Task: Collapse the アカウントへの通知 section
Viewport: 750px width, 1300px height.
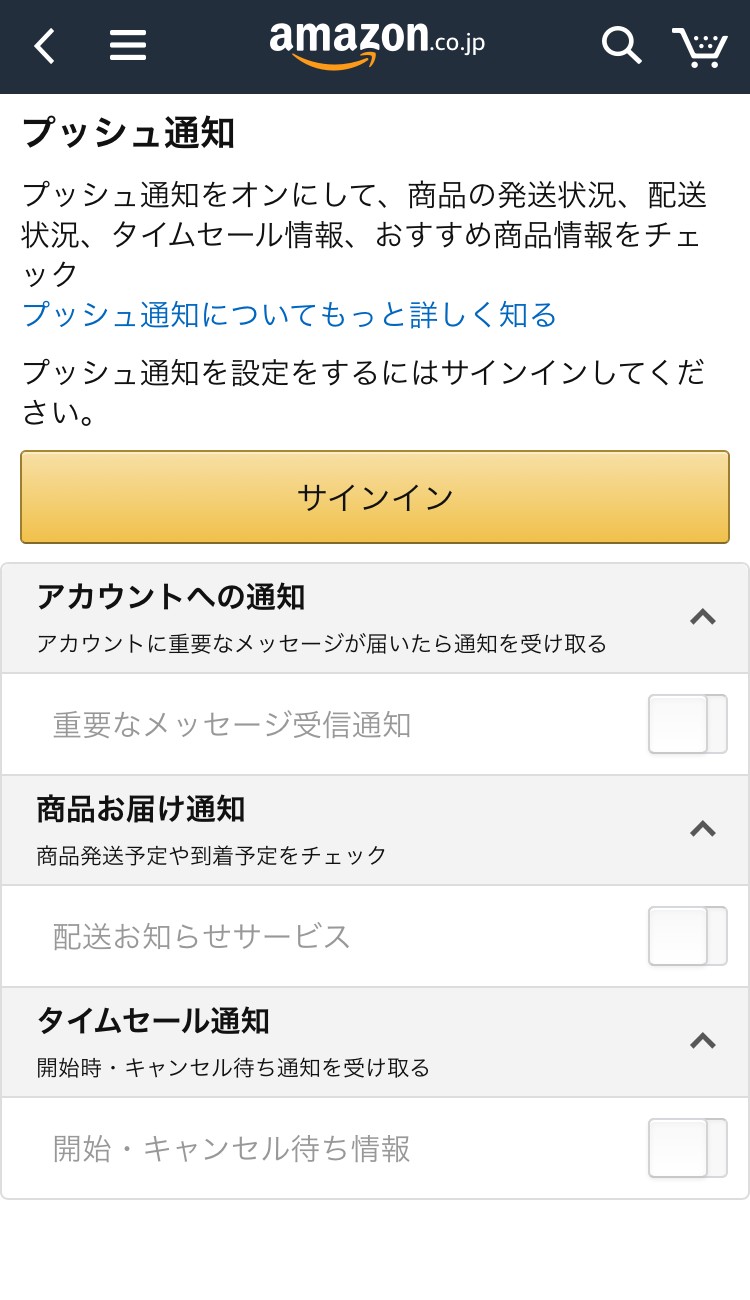Action: pyautogui.click(x=703, y=617)
